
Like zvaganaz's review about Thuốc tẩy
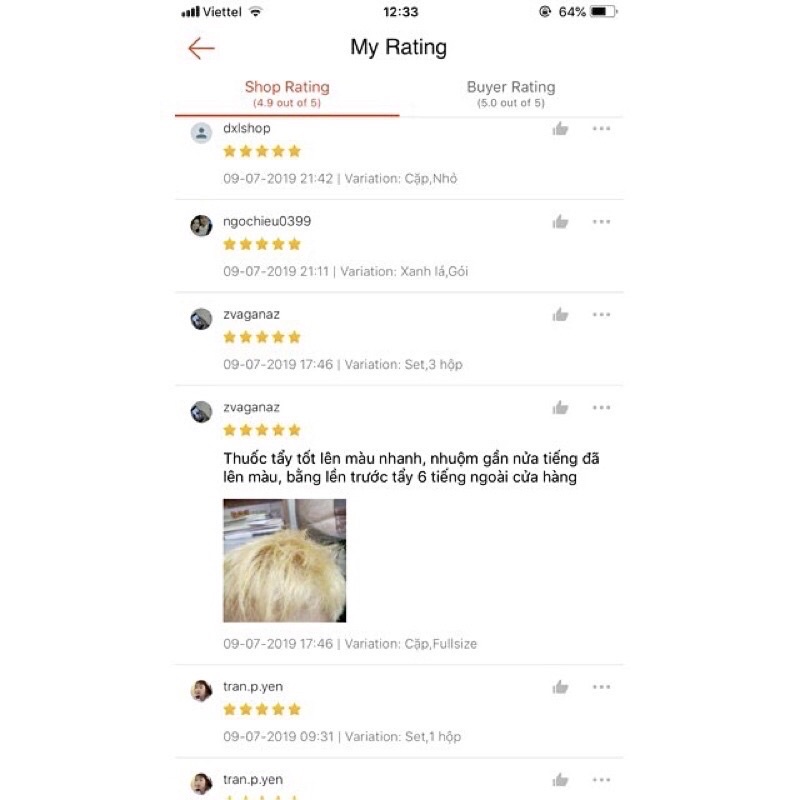(x=560, y=408)
